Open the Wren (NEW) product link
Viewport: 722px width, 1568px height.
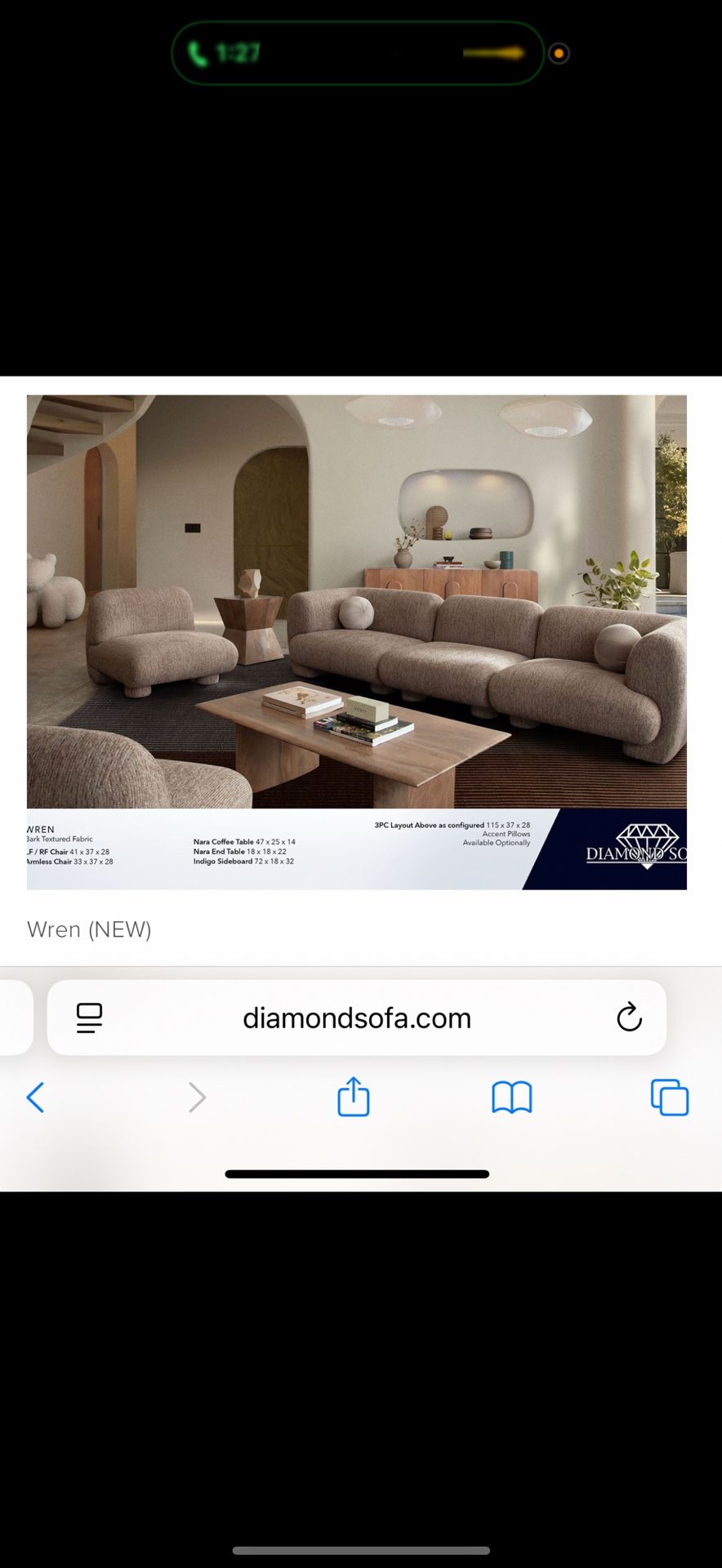(90, 929)
